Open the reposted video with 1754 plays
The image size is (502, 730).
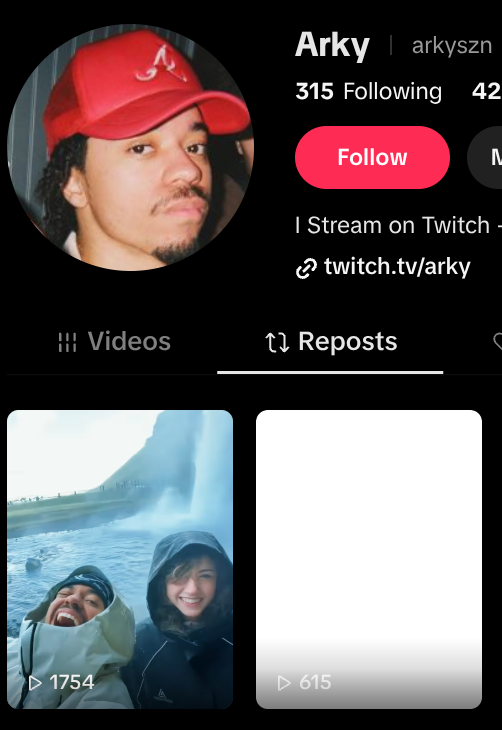(x=120, y=559)
